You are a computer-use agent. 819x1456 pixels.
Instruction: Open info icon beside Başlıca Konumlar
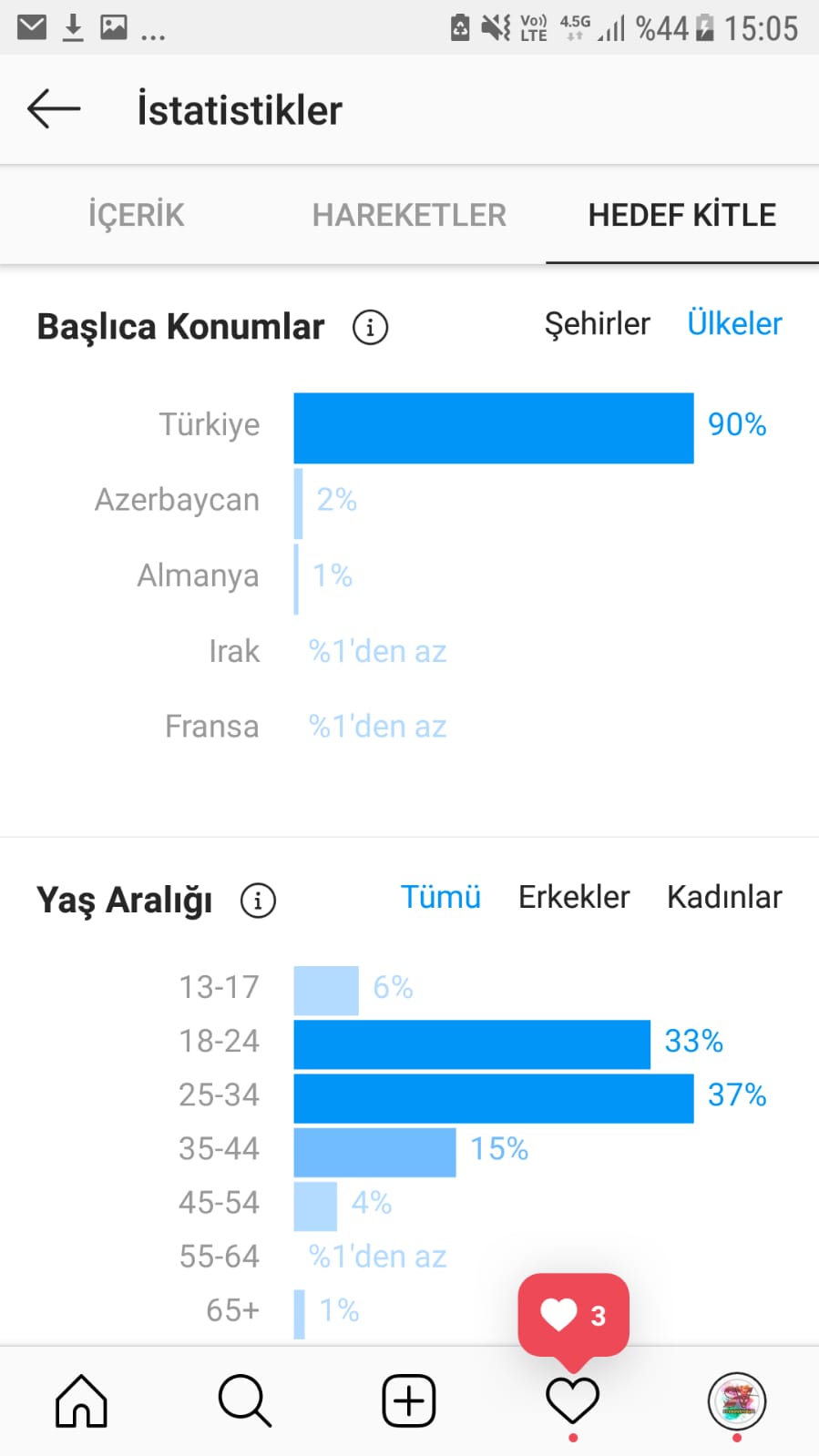370,326
